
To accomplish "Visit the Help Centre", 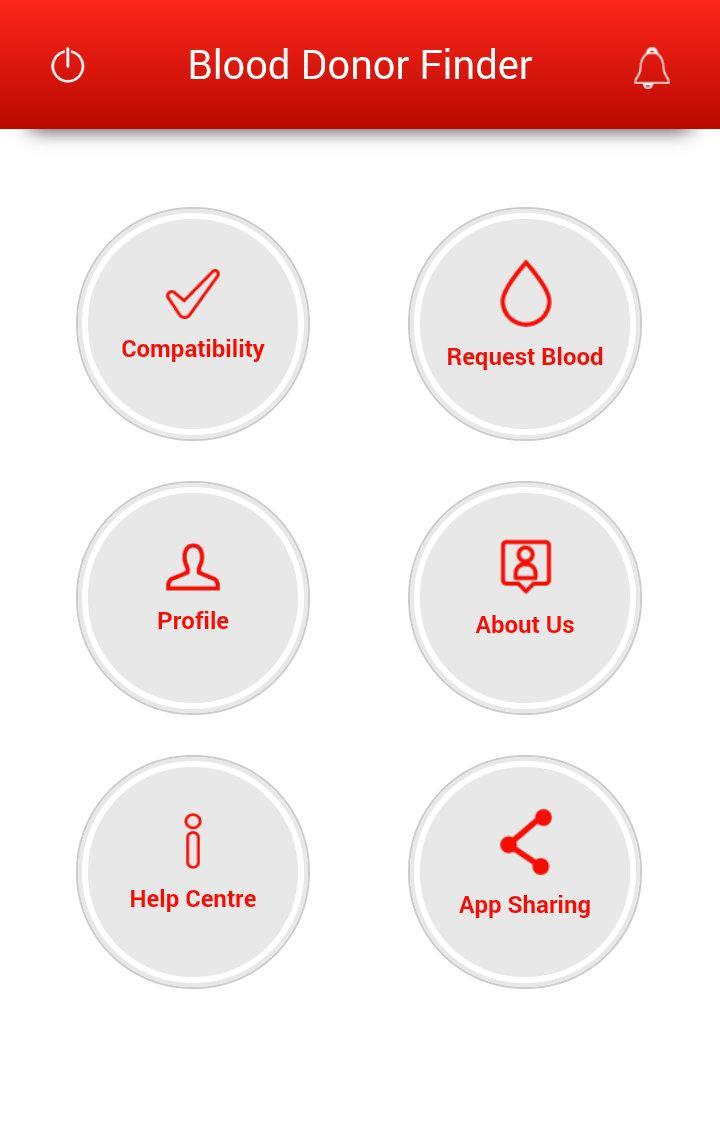I will point(192,871).
